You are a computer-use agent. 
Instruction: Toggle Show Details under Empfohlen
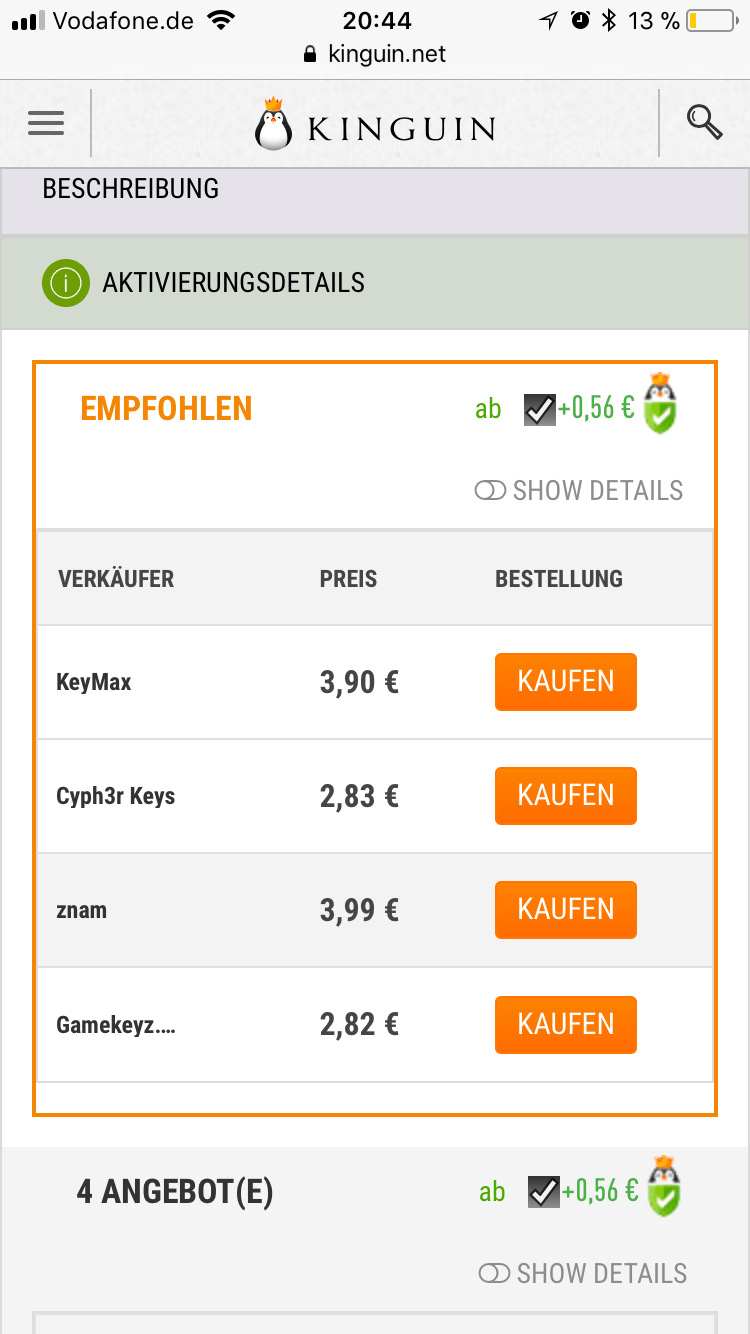tap(579, 491)
